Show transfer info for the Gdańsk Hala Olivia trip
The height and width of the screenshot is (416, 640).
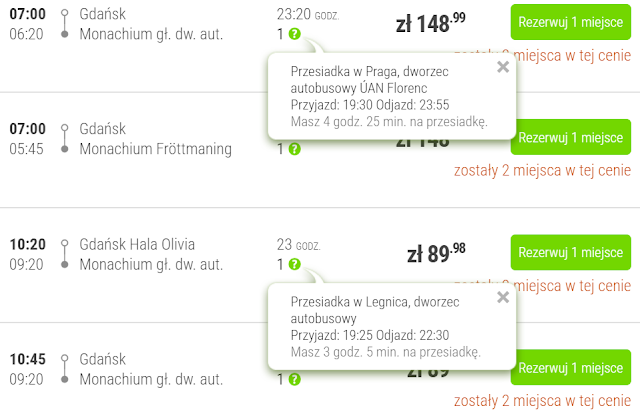tap(294, 264)
